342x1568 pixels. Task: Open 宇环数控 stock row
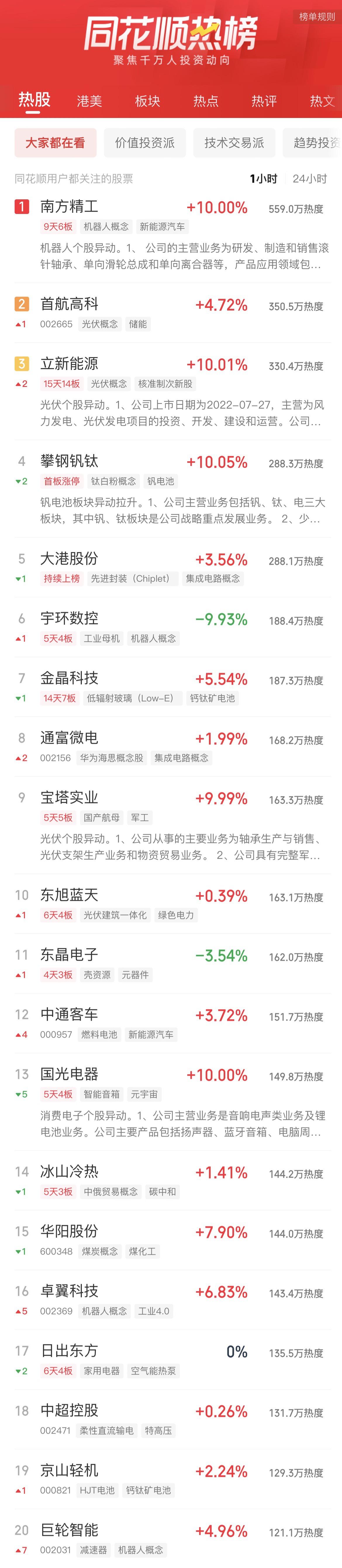(x=69, y=618)
